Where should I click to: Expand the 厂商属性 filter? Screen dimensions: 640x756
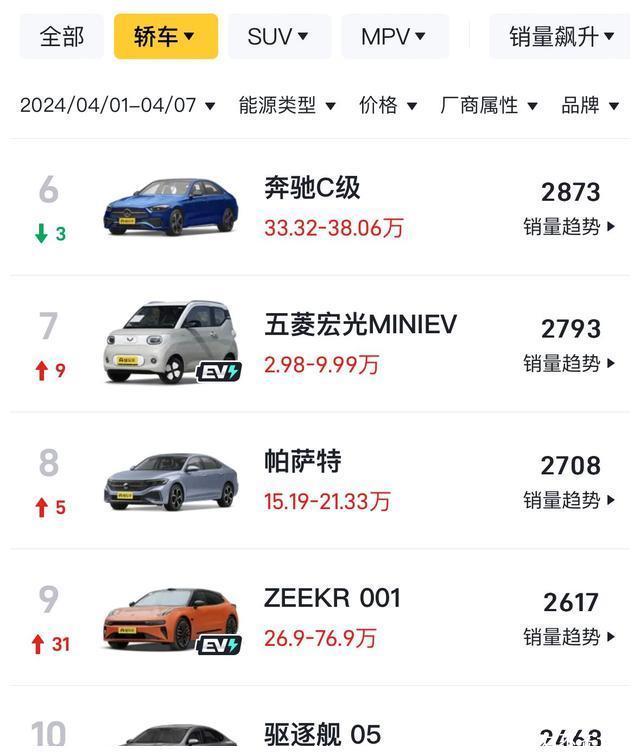click(x=489, y=105)
